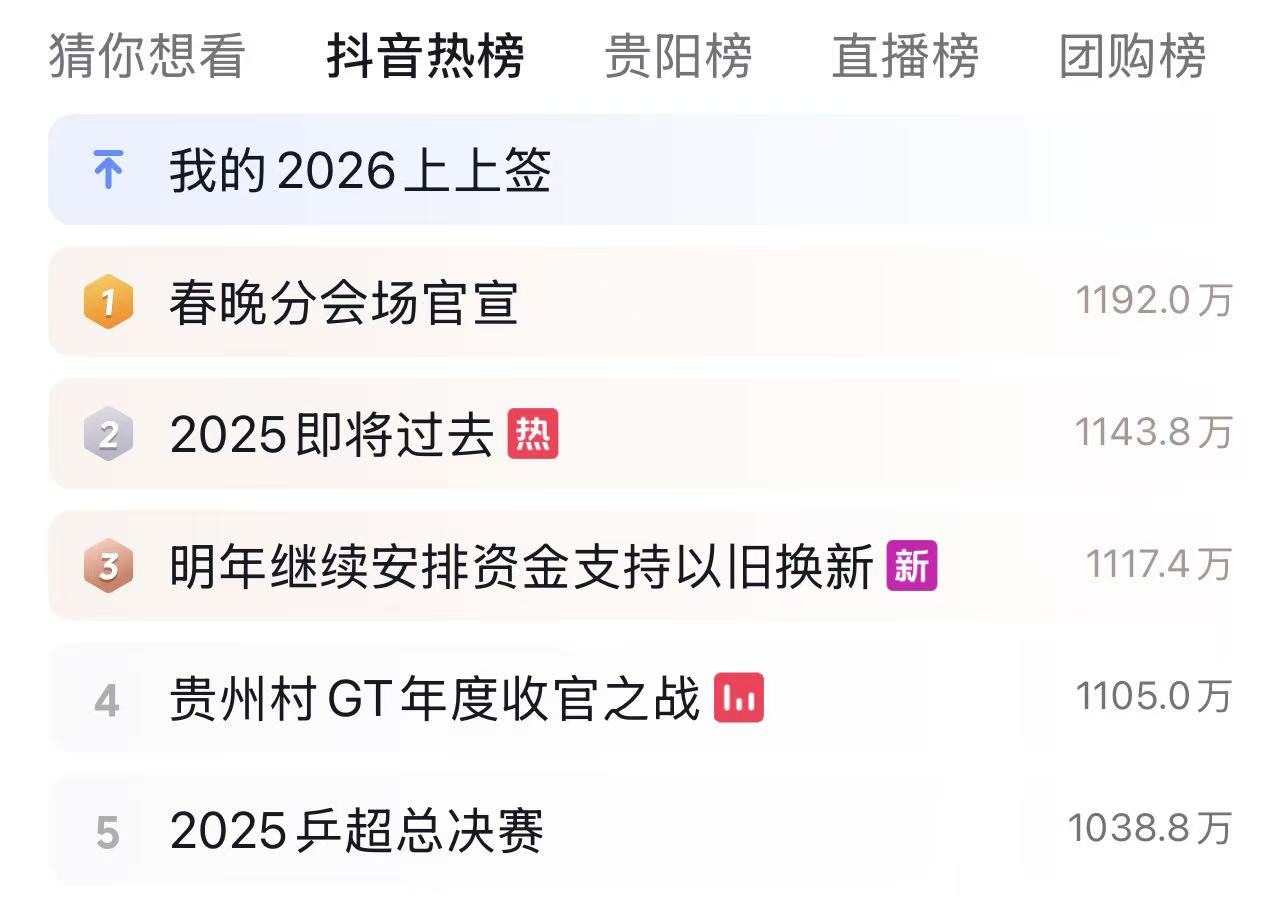Open top topic 春晚分会场官宣

(343, 302)
